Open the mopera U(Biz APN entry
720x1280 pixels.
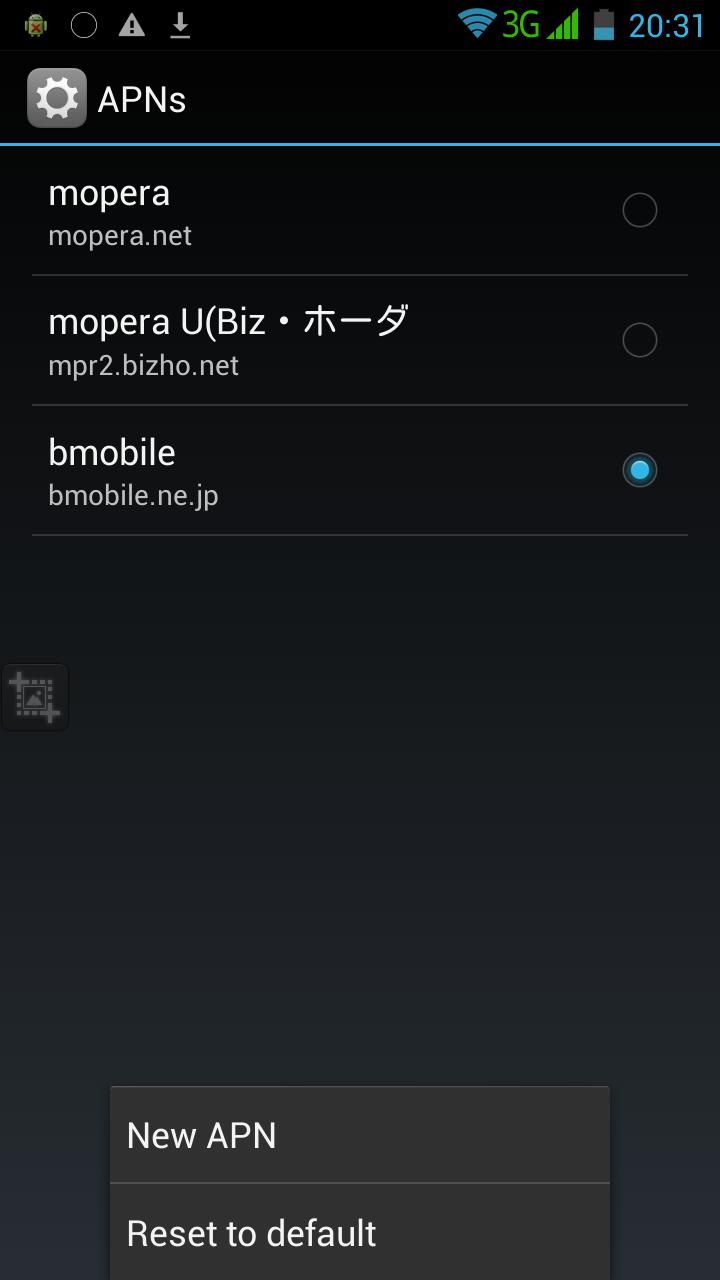tap(300, 341)
